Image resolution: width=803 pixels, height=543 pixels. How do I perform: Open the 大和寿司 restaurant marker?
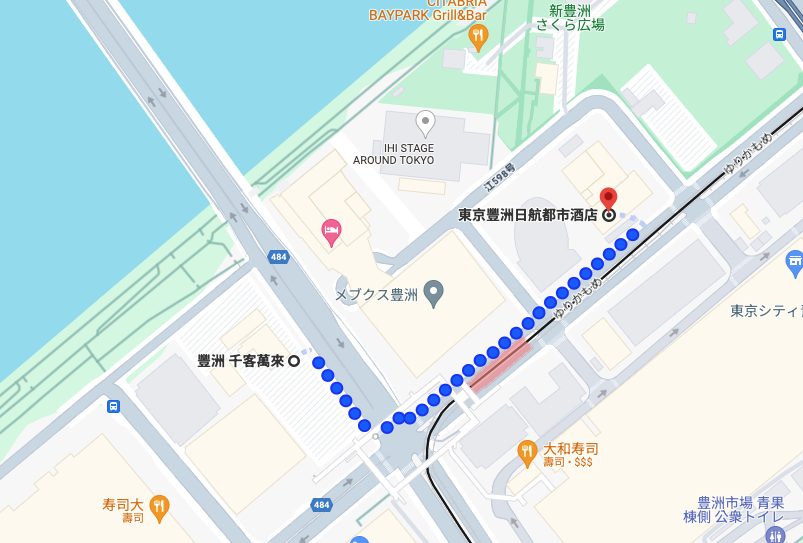[528, 453]
